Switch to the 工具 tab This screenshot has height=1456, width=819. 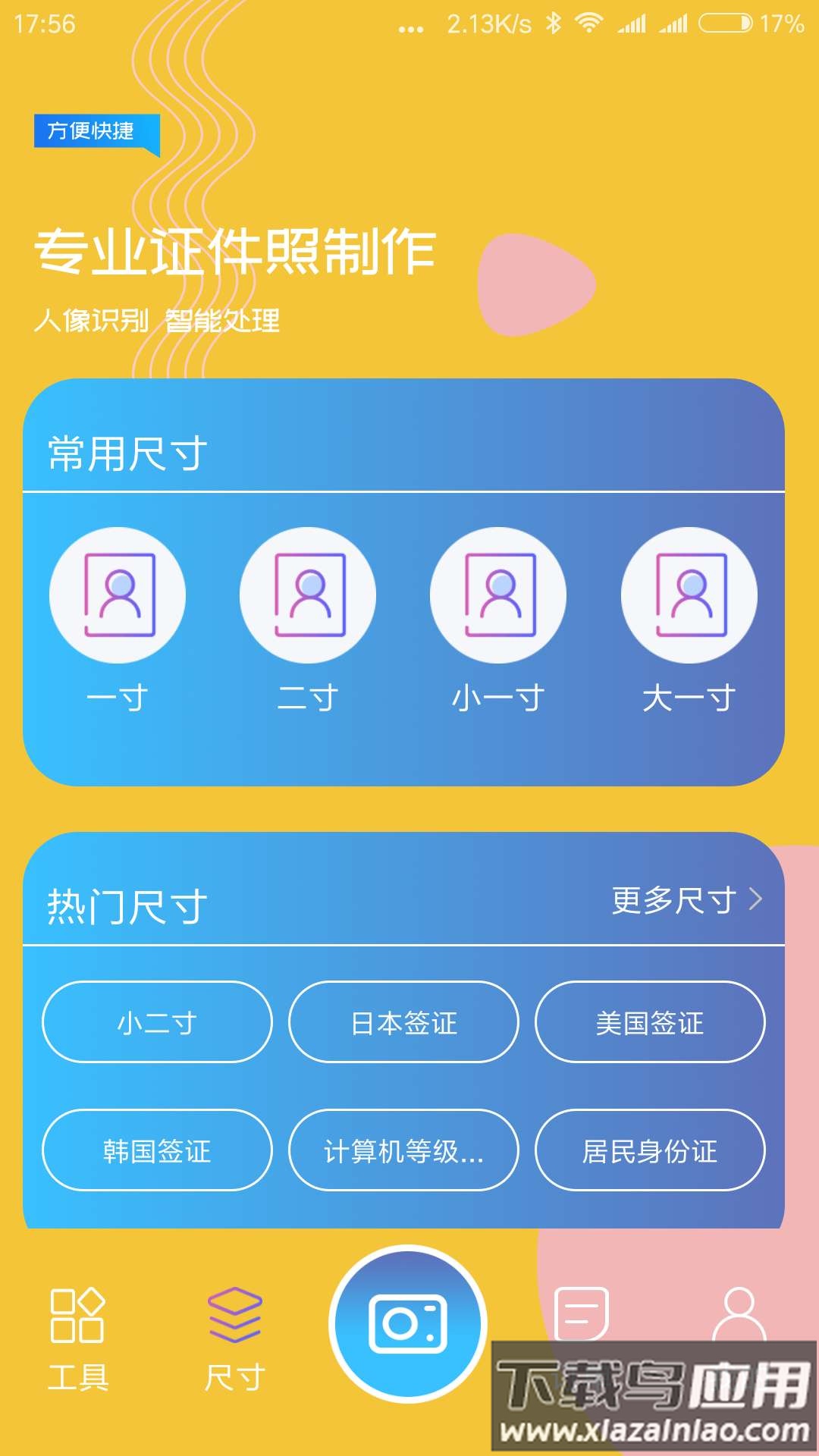[x=77, y=1338]
